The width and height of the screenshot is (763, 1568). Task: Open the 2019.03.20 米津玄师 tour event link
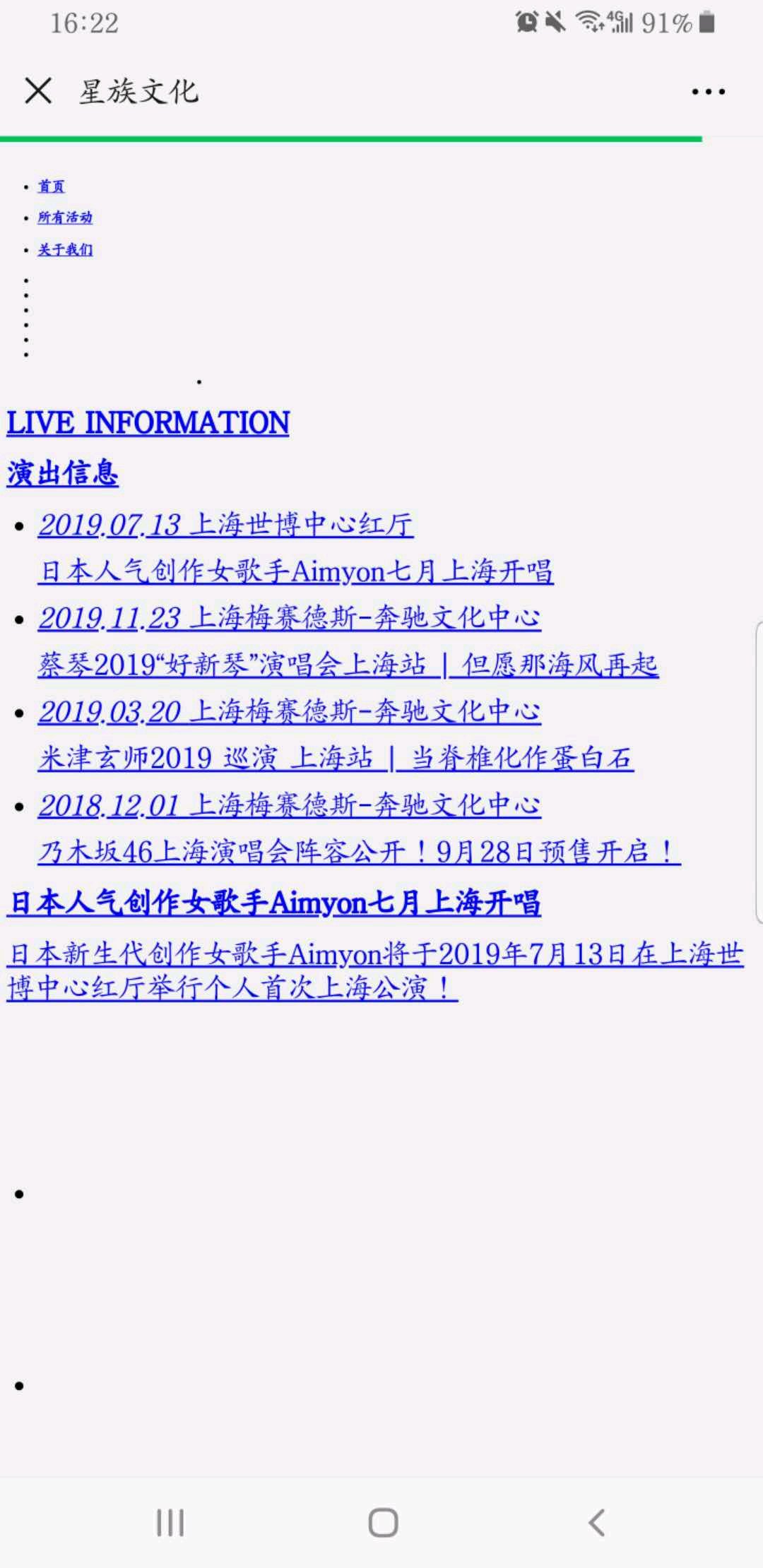[x=336, y=735]
